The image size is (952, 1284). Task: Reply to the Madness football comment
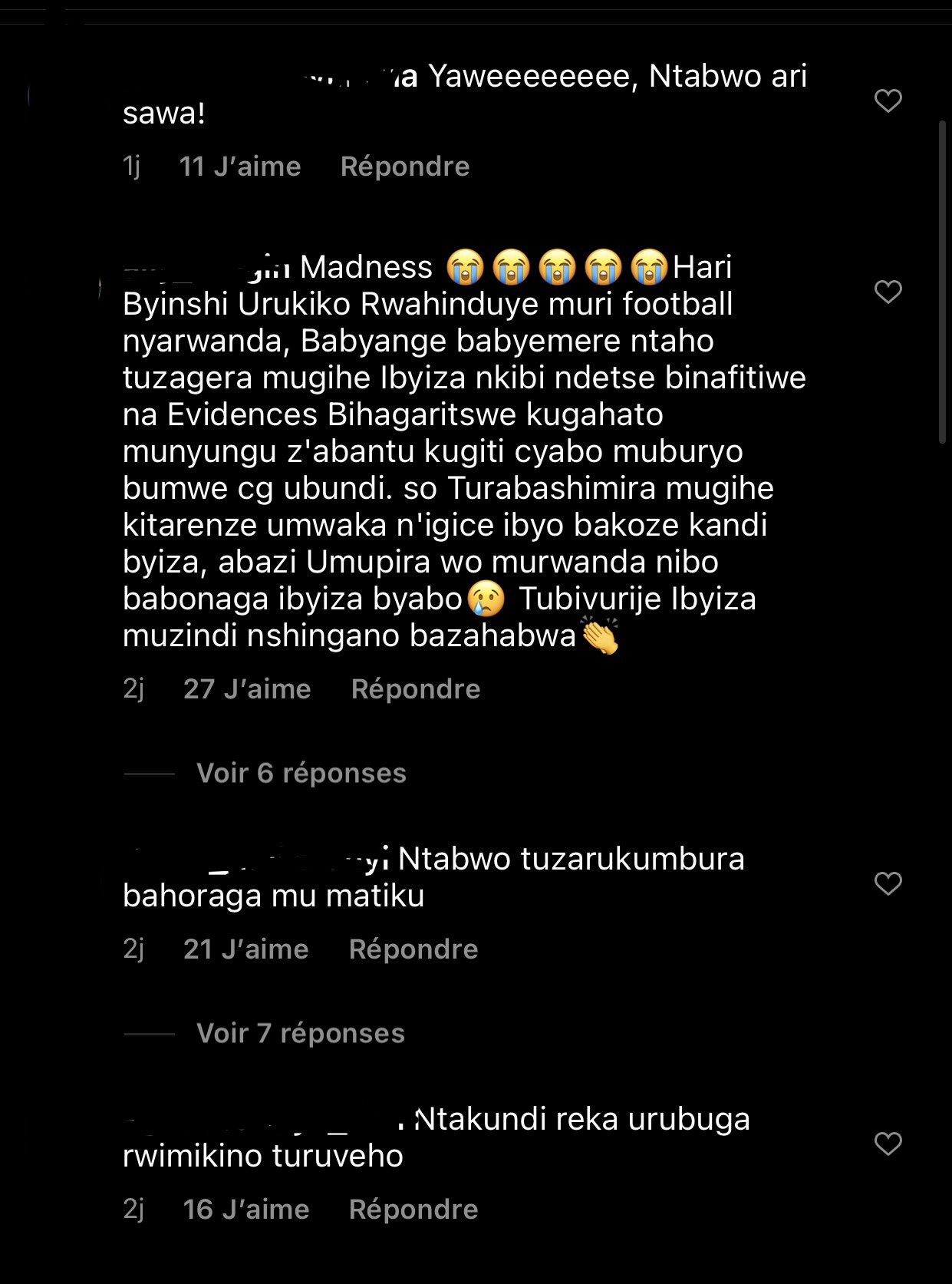pyautogui.click(x=415, y=689)
